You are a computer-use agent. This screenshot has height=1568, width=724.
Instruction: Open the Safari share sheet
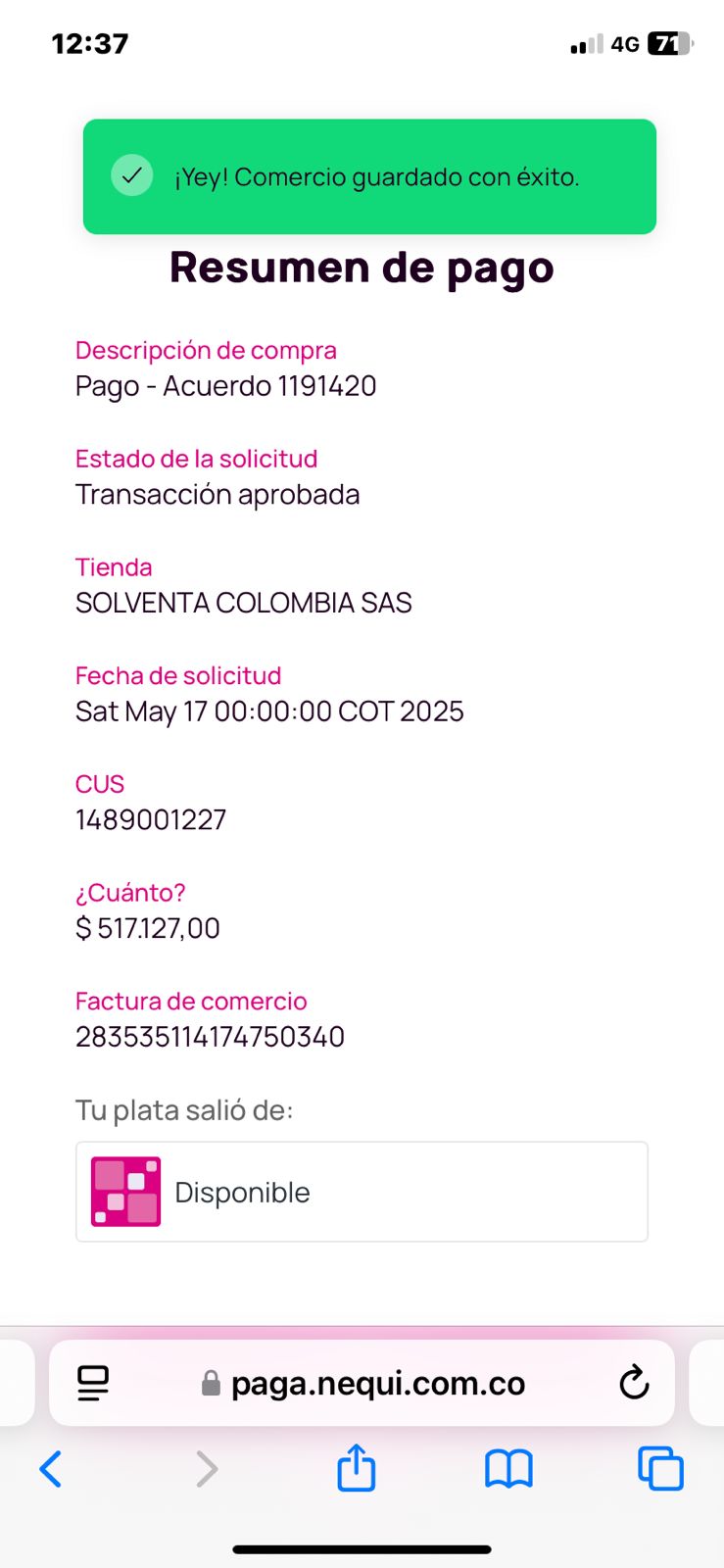[357, 1468]
